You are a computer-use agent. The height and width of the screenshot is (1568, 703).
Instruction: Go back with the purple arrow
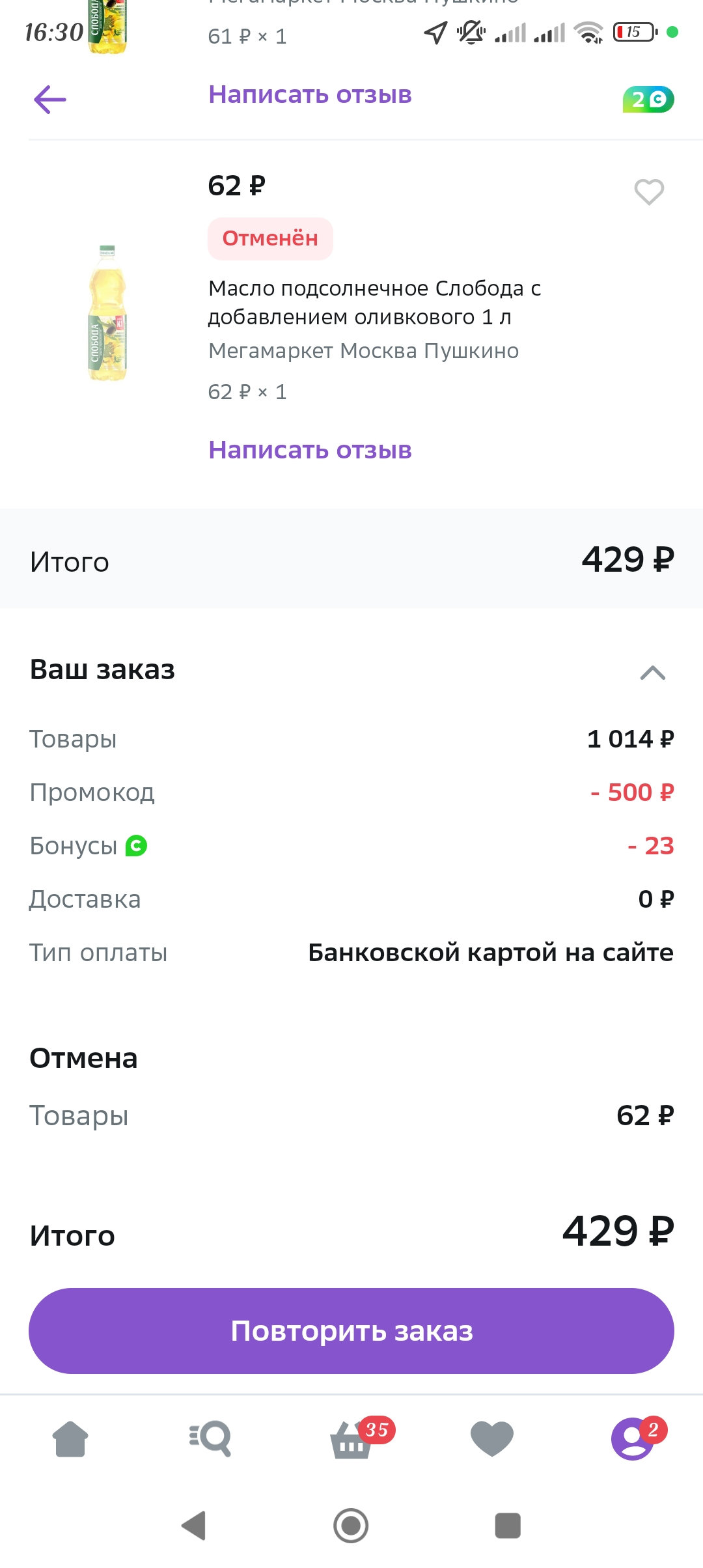coord(50,100)
